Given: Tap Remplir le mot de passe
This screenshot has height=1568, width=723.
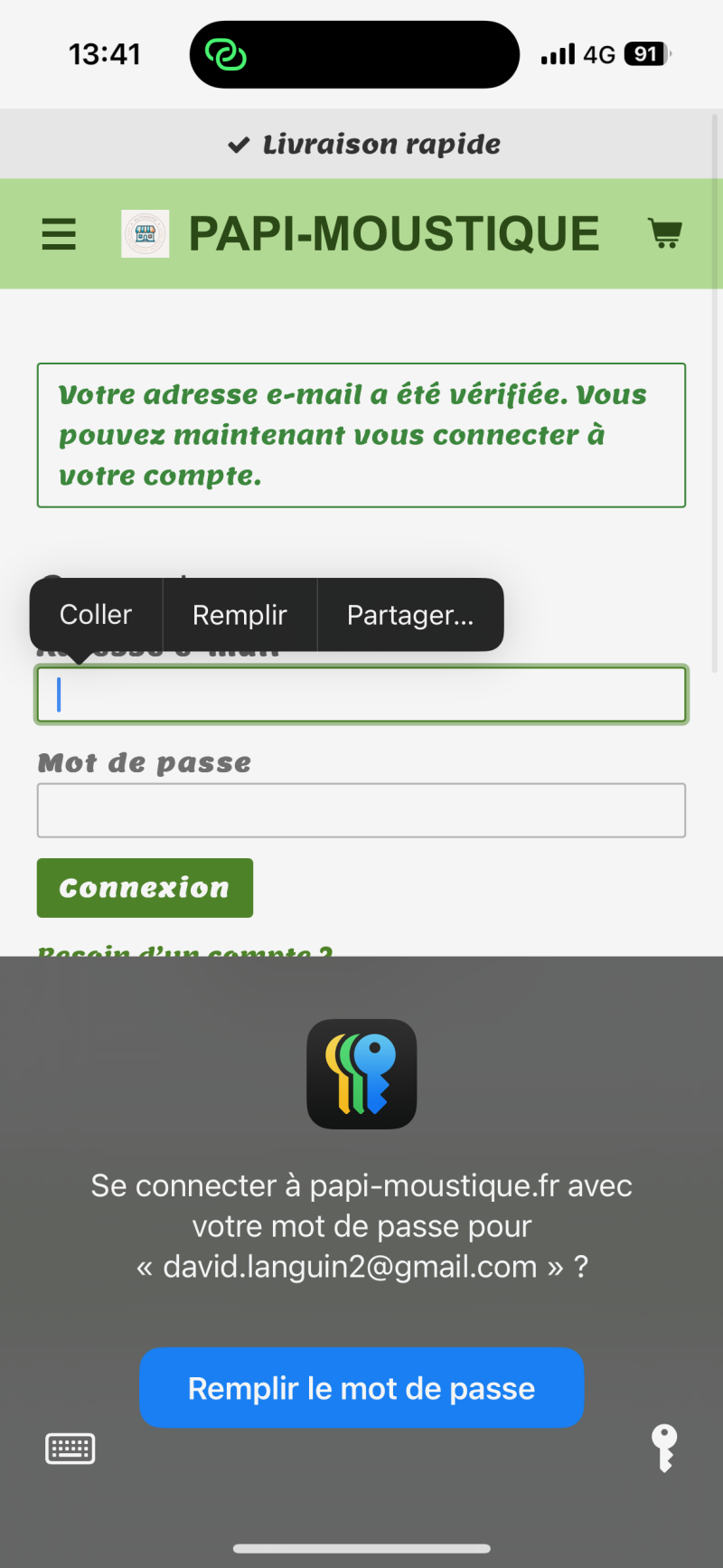Looking at the screenshot, I should (361, 1388).
